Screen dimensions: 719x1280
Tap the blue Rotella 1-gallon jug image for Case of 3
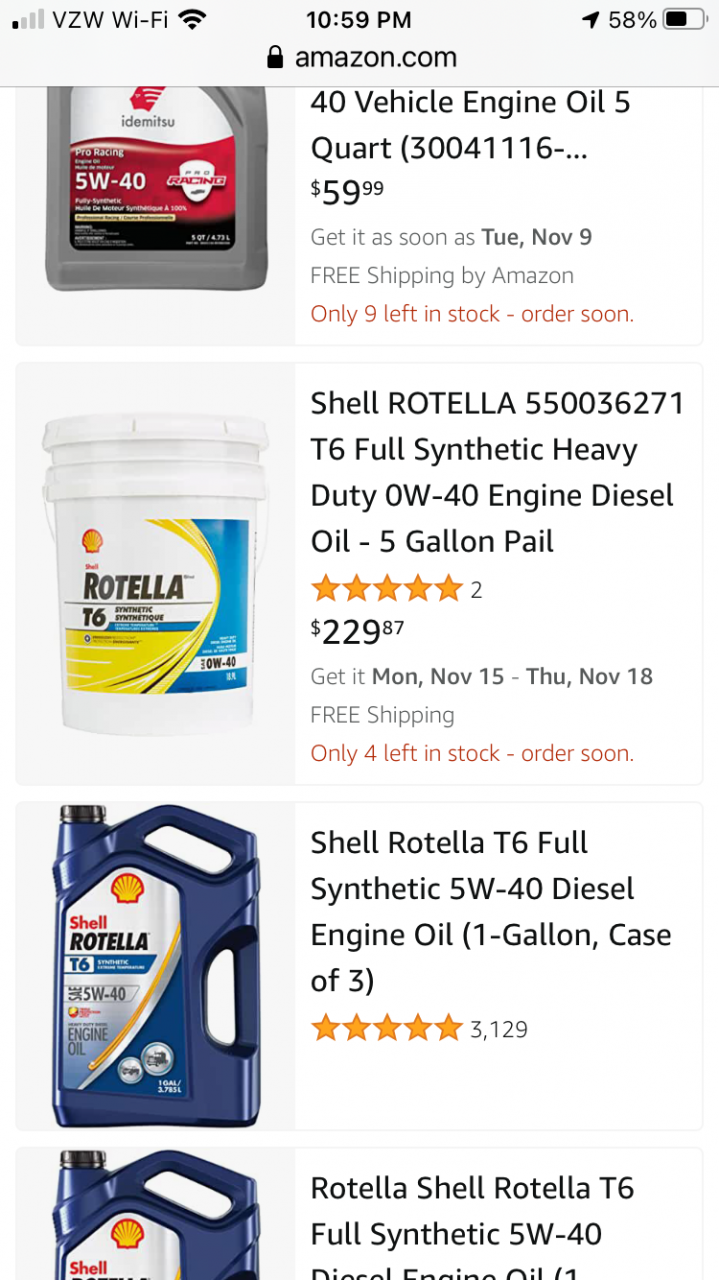pos(156,965)
